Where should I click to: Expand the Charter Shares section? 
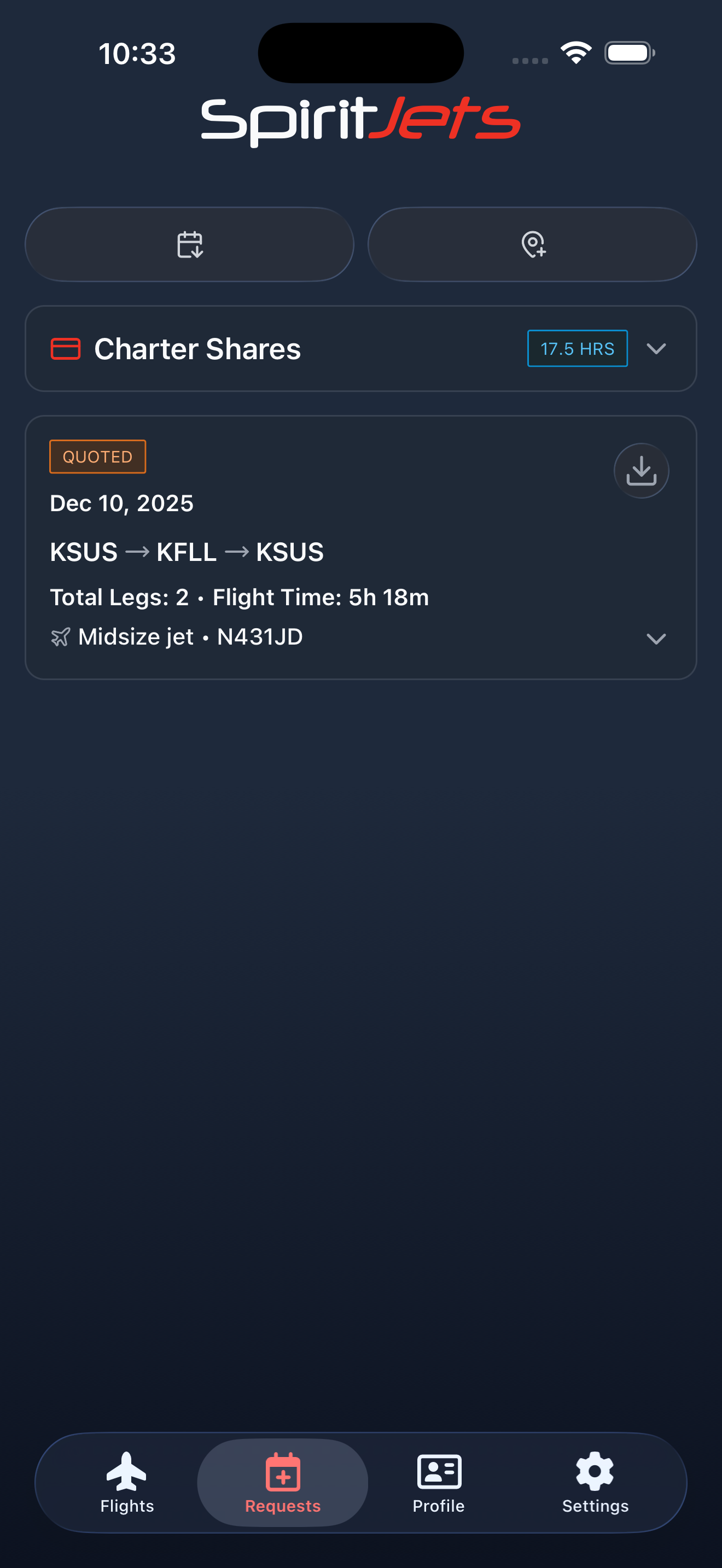point(656,349)
